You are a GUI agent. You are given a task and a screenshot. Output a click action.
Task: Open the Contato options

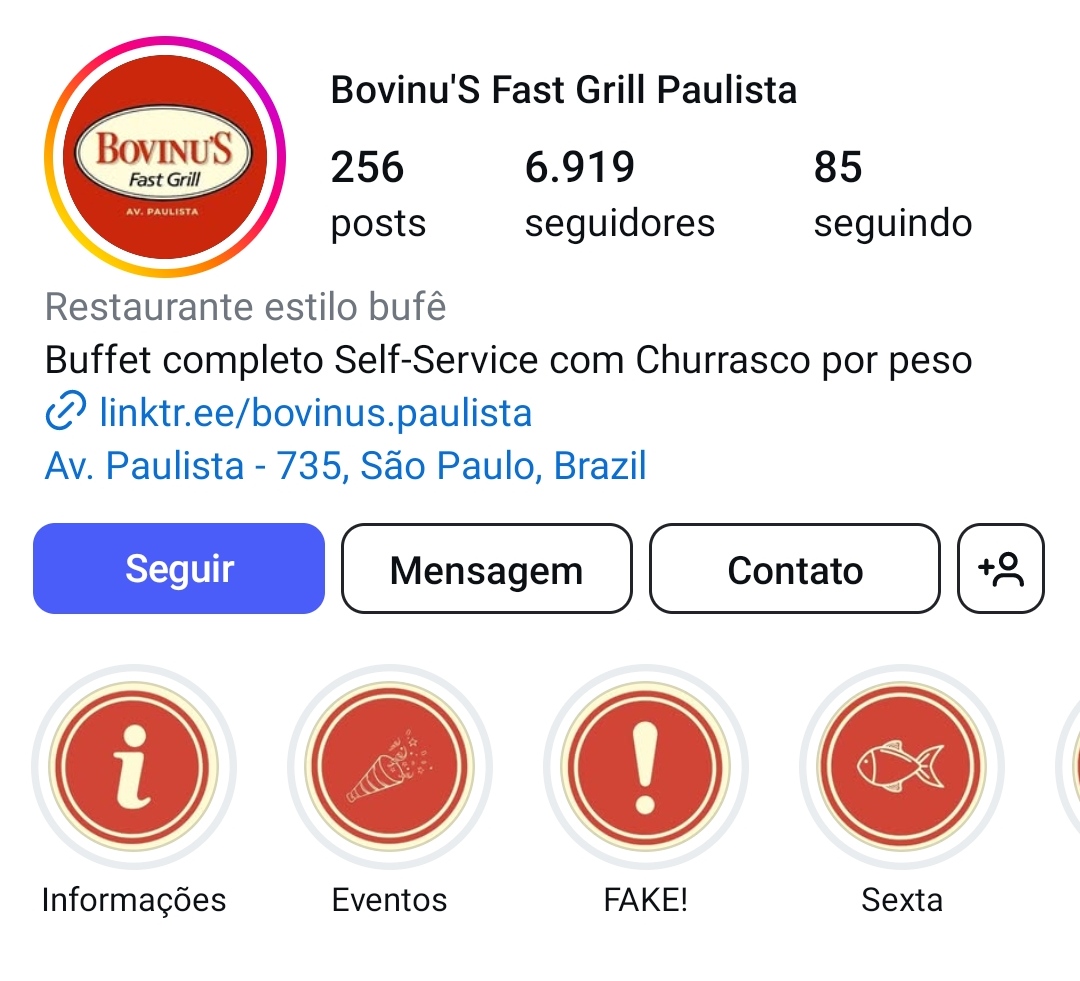tap(795, 570)
